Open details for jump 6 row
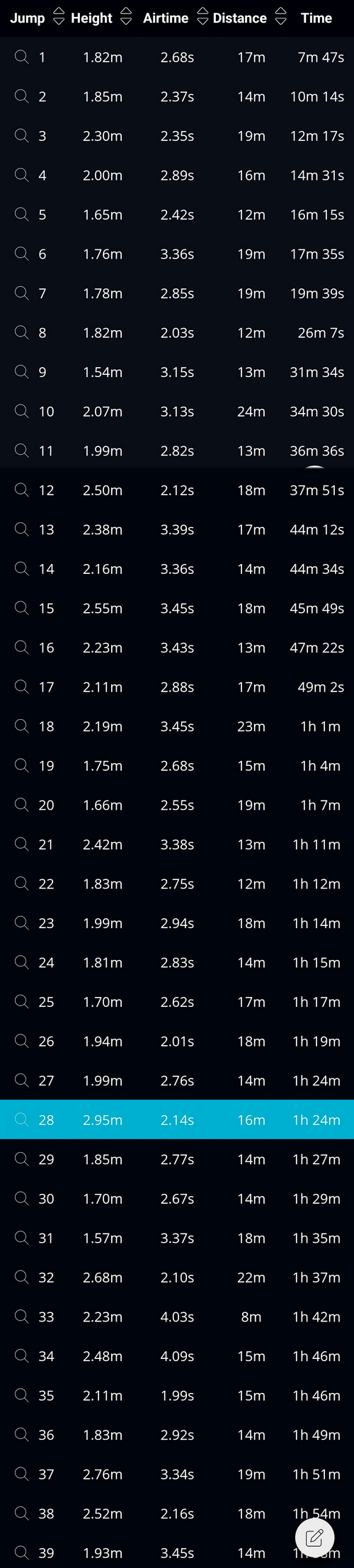The height and width of the screenshot is (1568, 354). pyautogui.click(x=177, y=254)
